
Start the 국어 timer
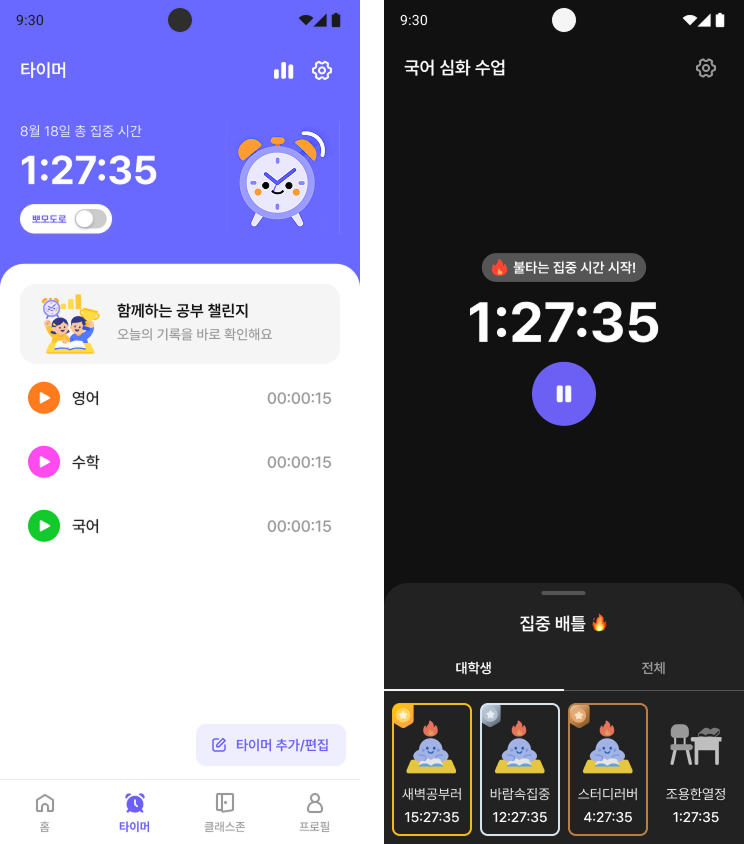point(44,526)
